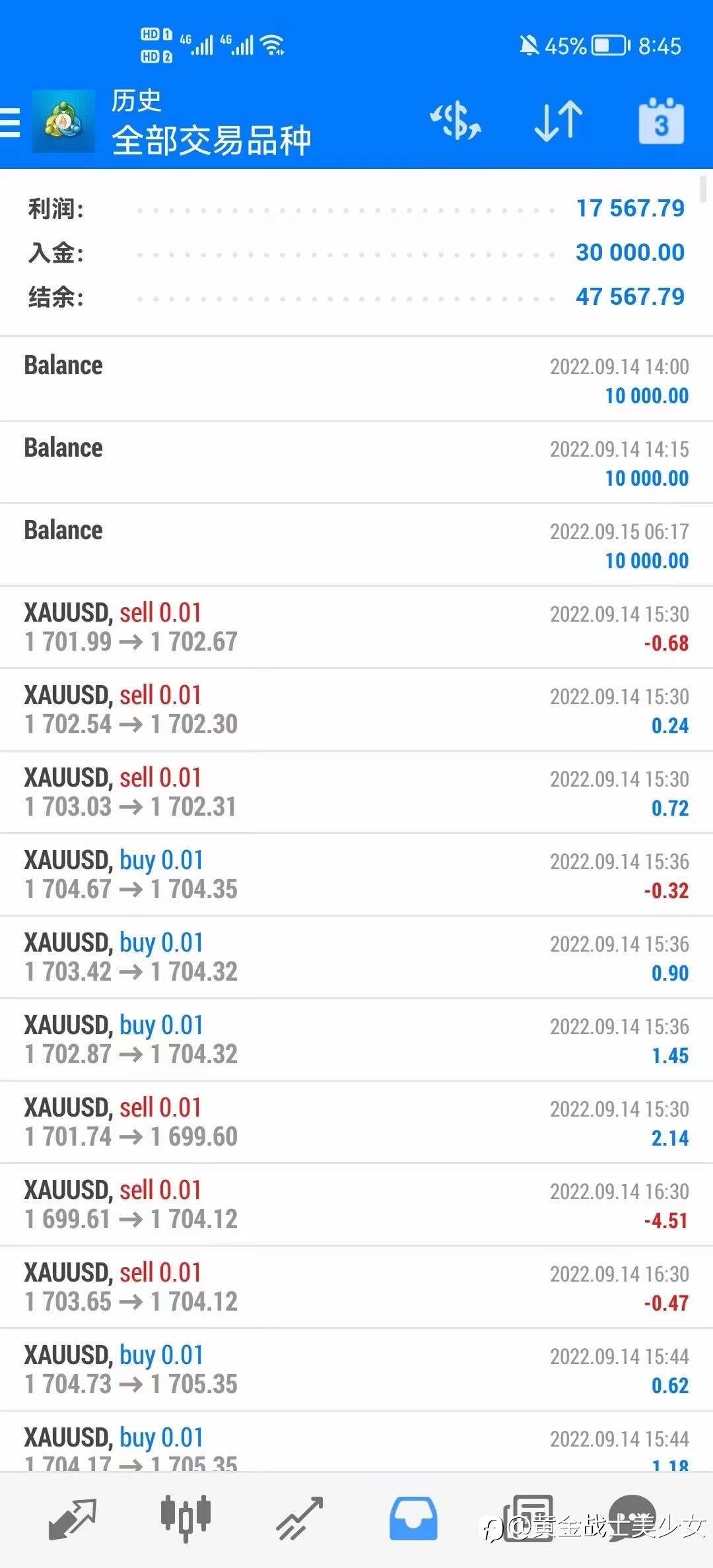Expand sell trade 1 699.61 → 1 704.12
The width and height of the screenshot is (713, 1568).
[x=356, y=1204]
